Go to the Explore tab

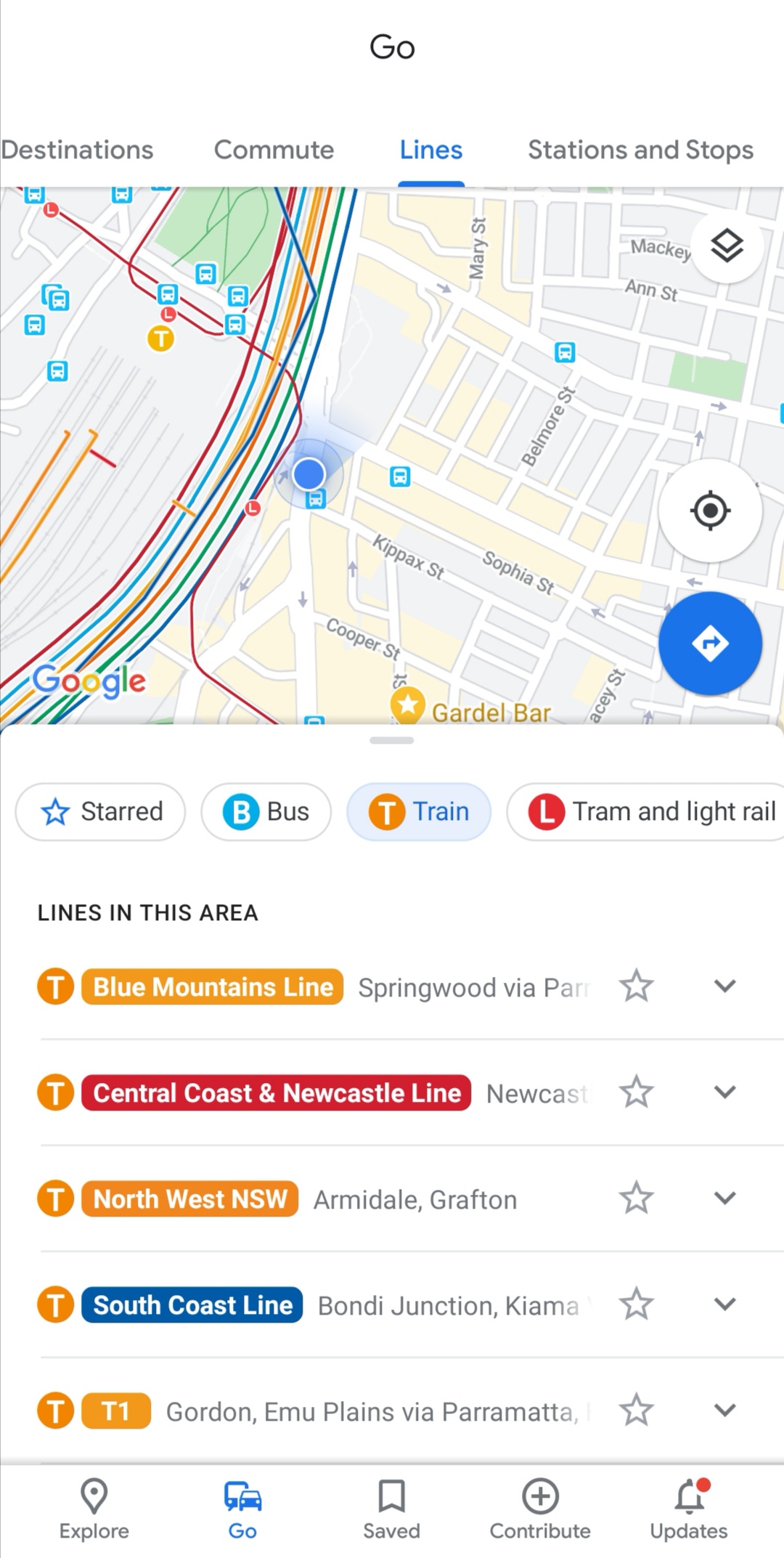[x=94, y=1509]
